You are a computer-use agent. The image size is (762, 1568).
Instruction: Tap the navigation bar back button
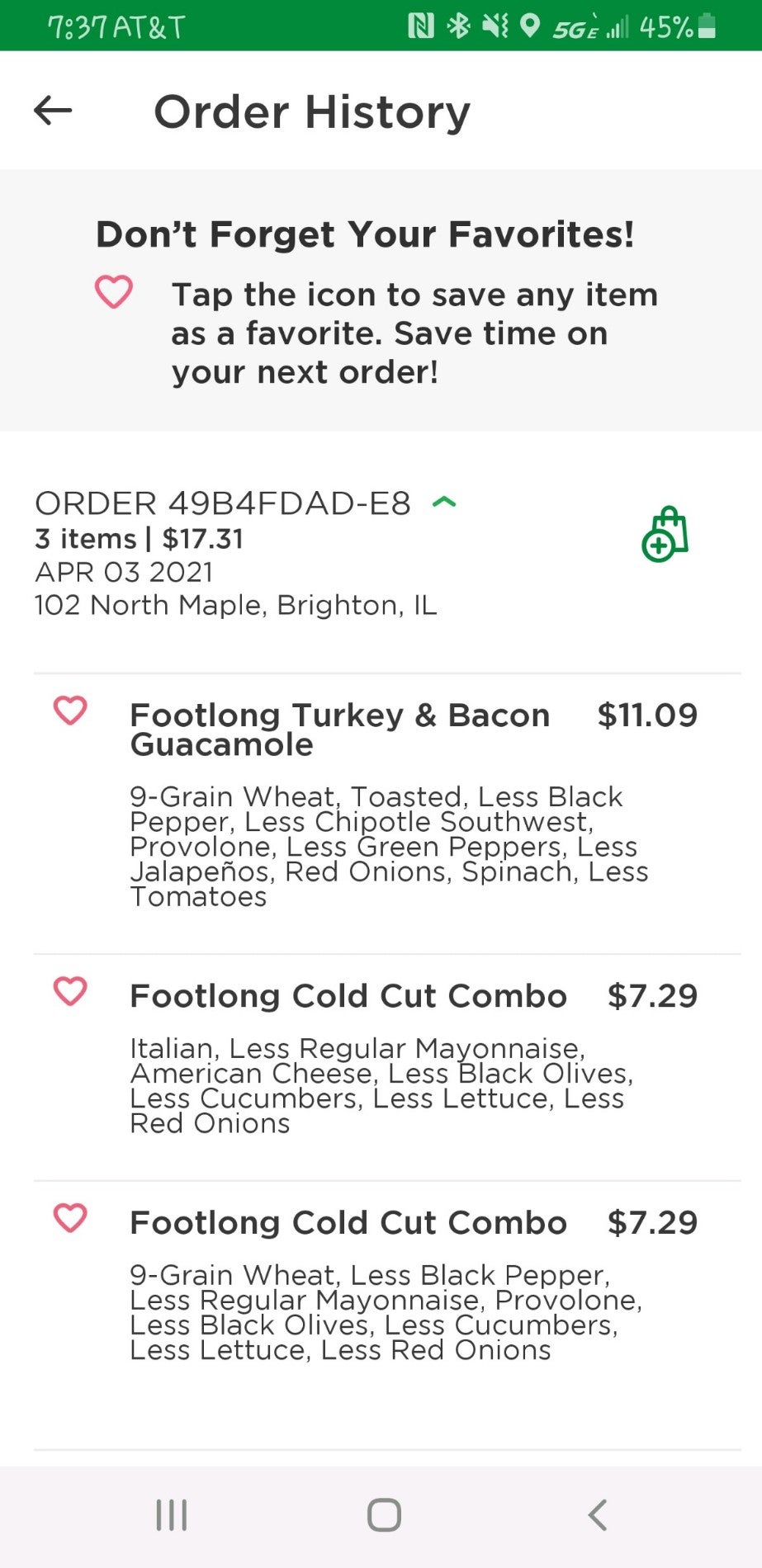597,1513
